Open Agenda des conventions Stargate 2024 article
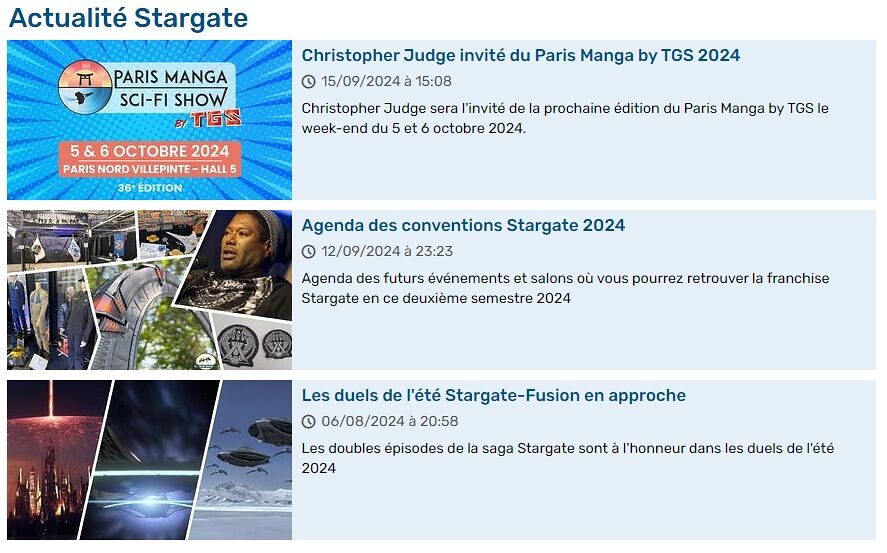 click(463, 226)
